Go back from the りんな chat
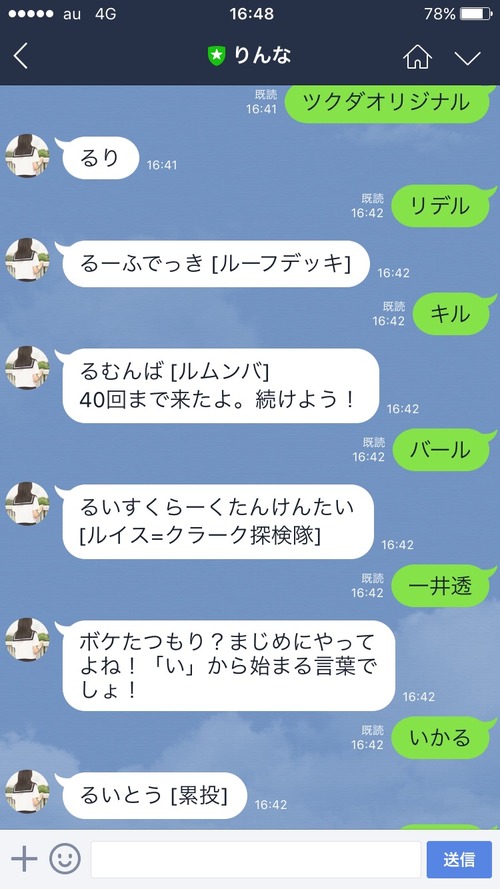500x889 pixels. 21,56
